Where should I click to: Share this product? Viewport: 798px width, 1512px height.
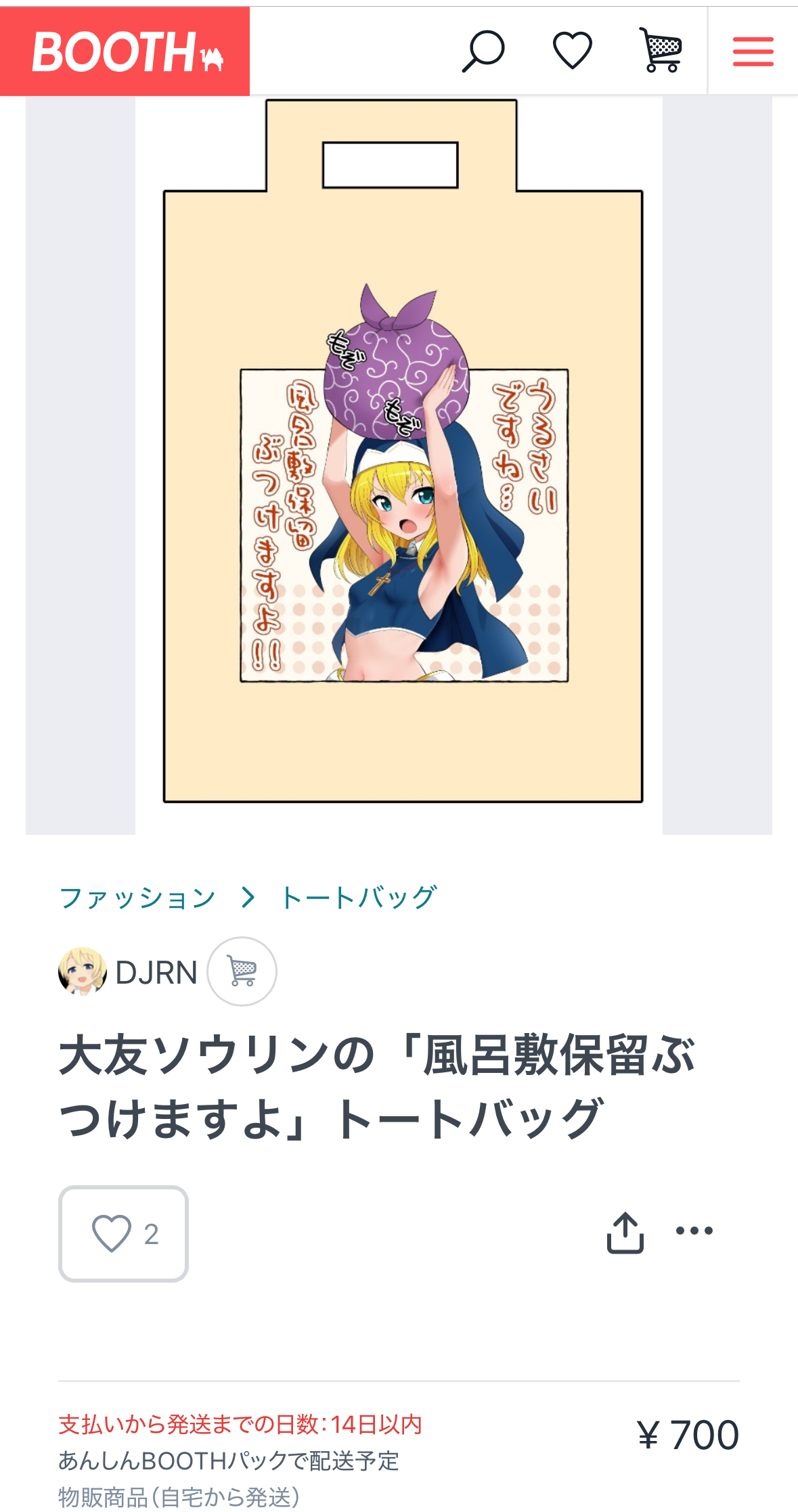point(625,1233)
